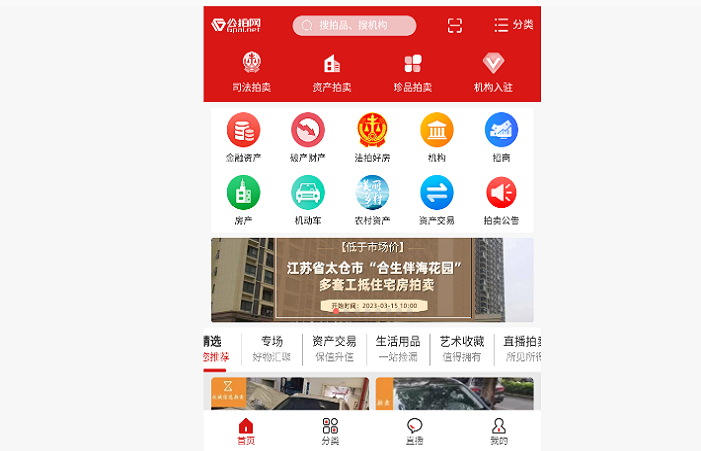Open the 分类 category menu at top
This screenshot has width=701, height=451.
click(x=513, y=25)
